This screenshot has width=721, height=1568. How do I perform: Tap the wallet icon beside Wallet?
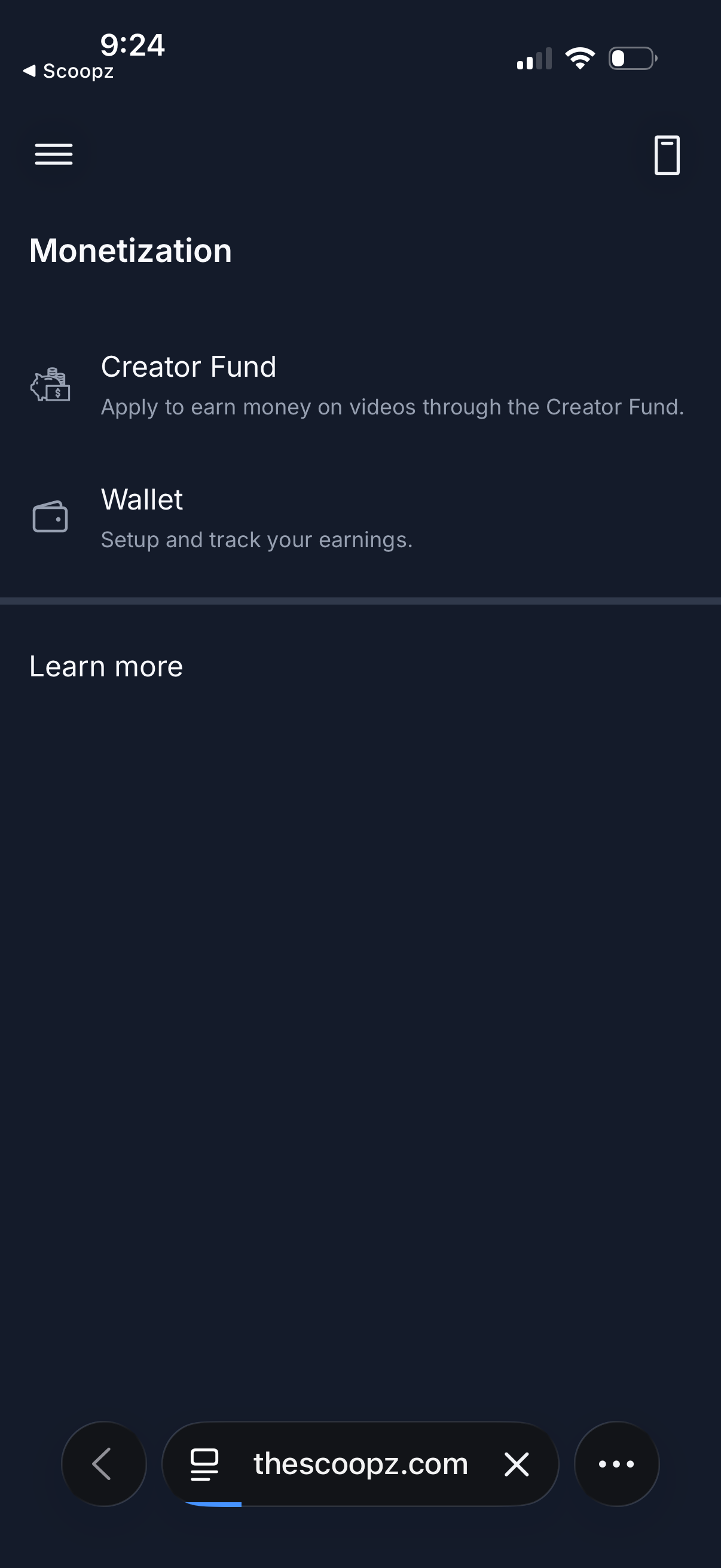[51, 517]
